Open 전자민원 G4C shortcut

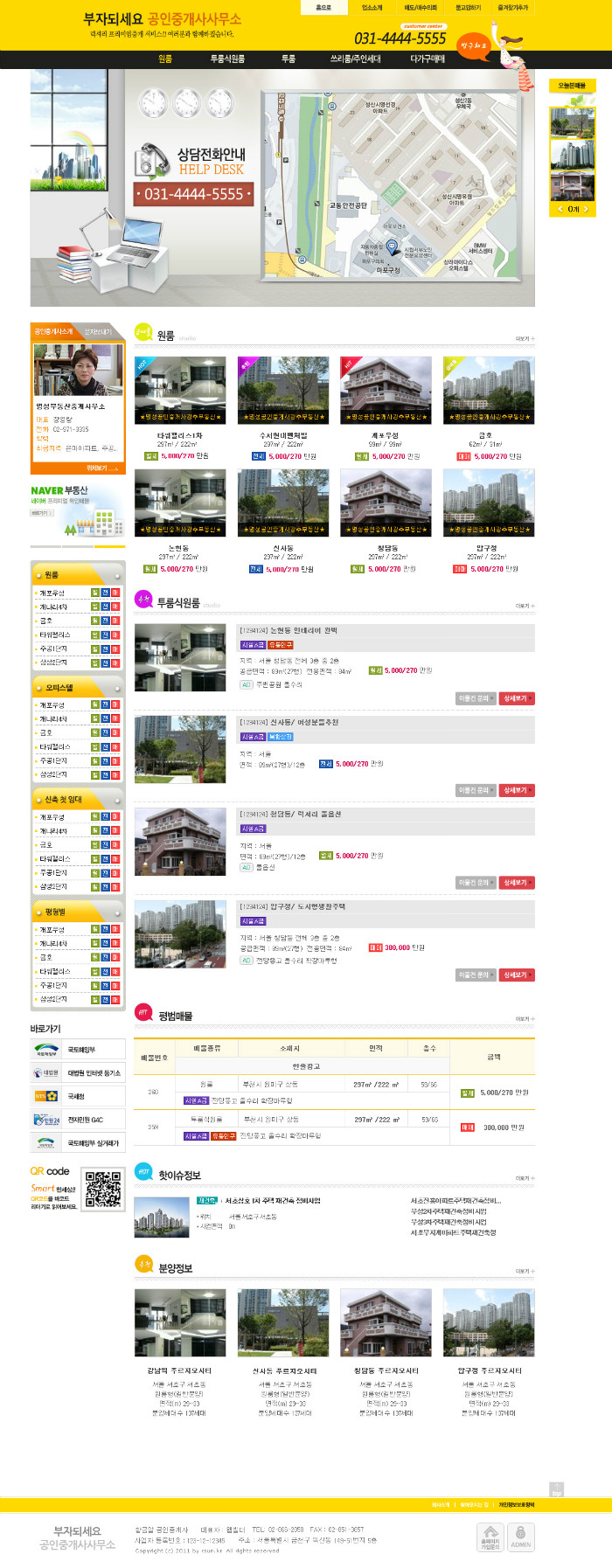click(x=77, y=1119)
